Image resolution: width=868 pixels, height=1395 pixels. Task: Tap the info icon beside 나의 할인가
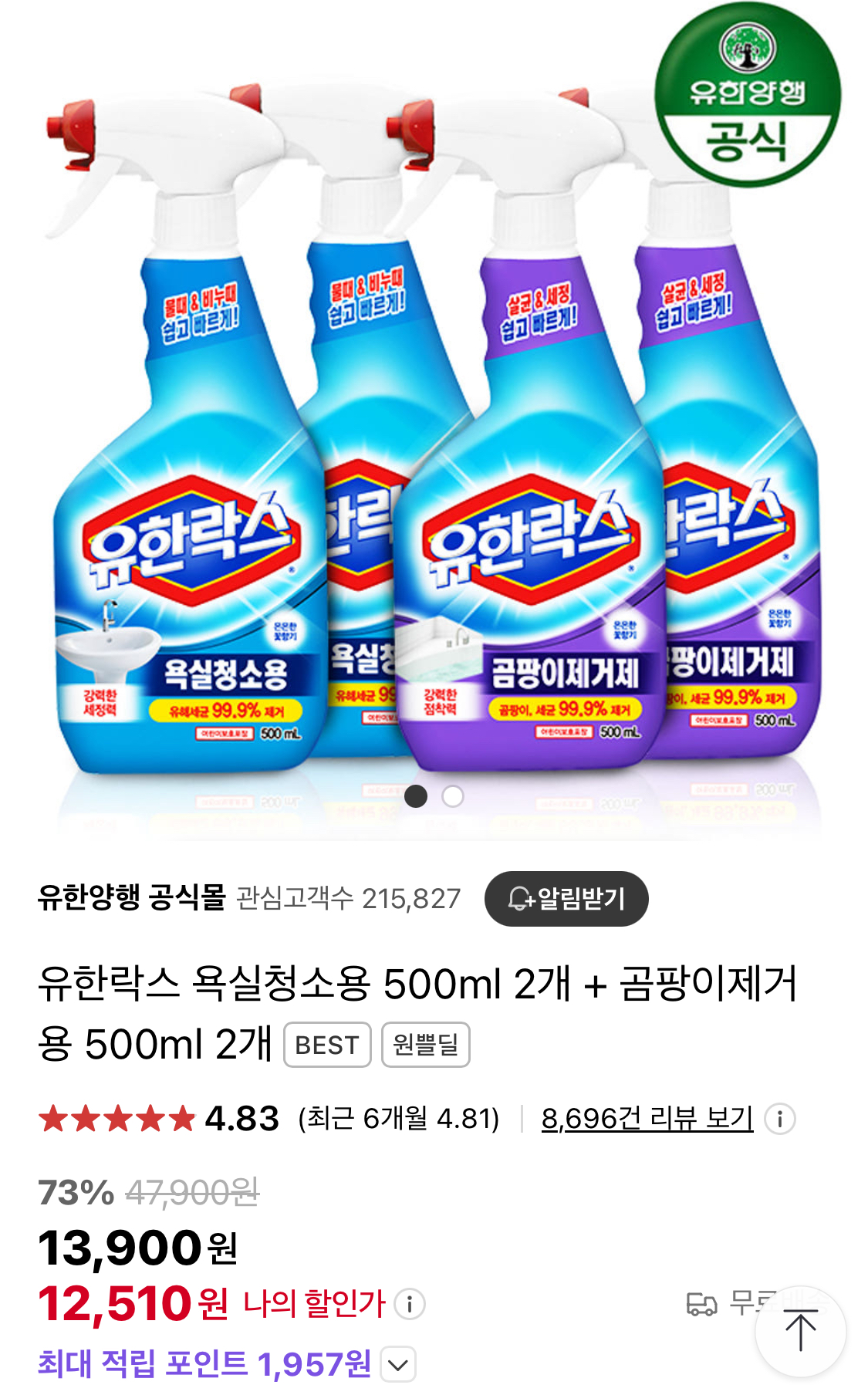pyautogui.click(x=409, y=1304)
